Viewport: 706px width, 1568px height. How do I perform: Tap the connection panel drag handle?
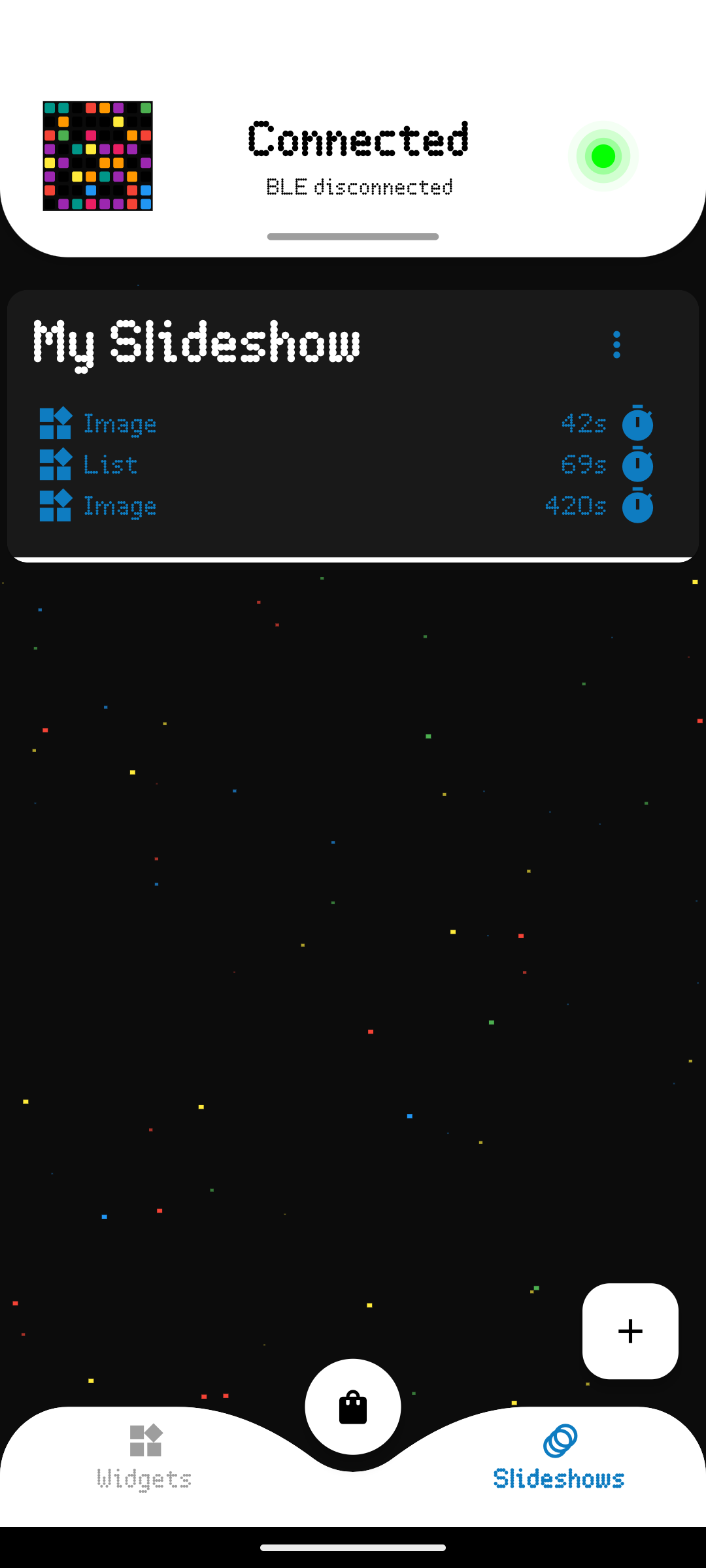point(353,237)
